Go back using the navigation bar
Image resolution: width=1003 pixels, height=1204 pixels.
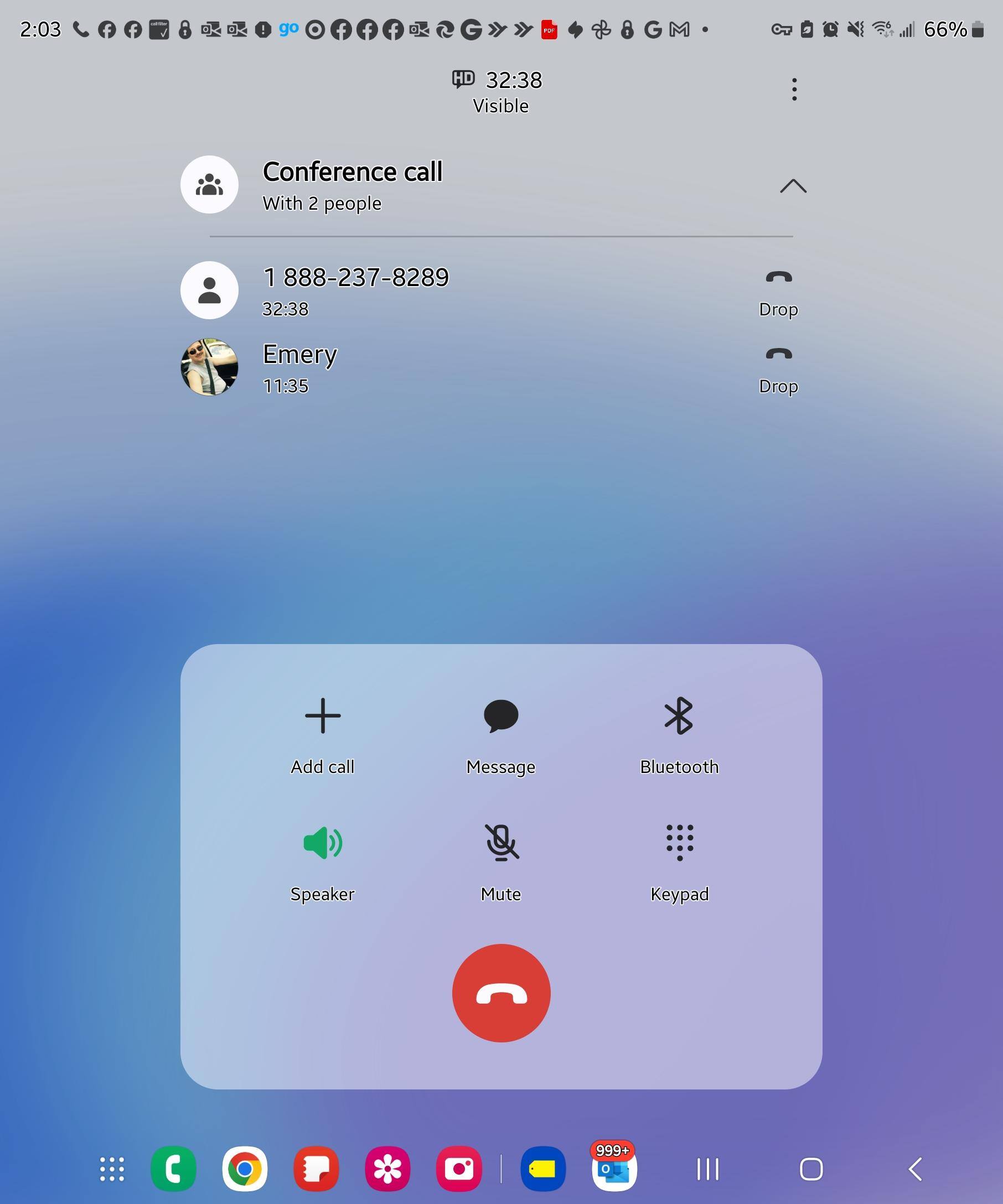click(x=915, y=1169)
